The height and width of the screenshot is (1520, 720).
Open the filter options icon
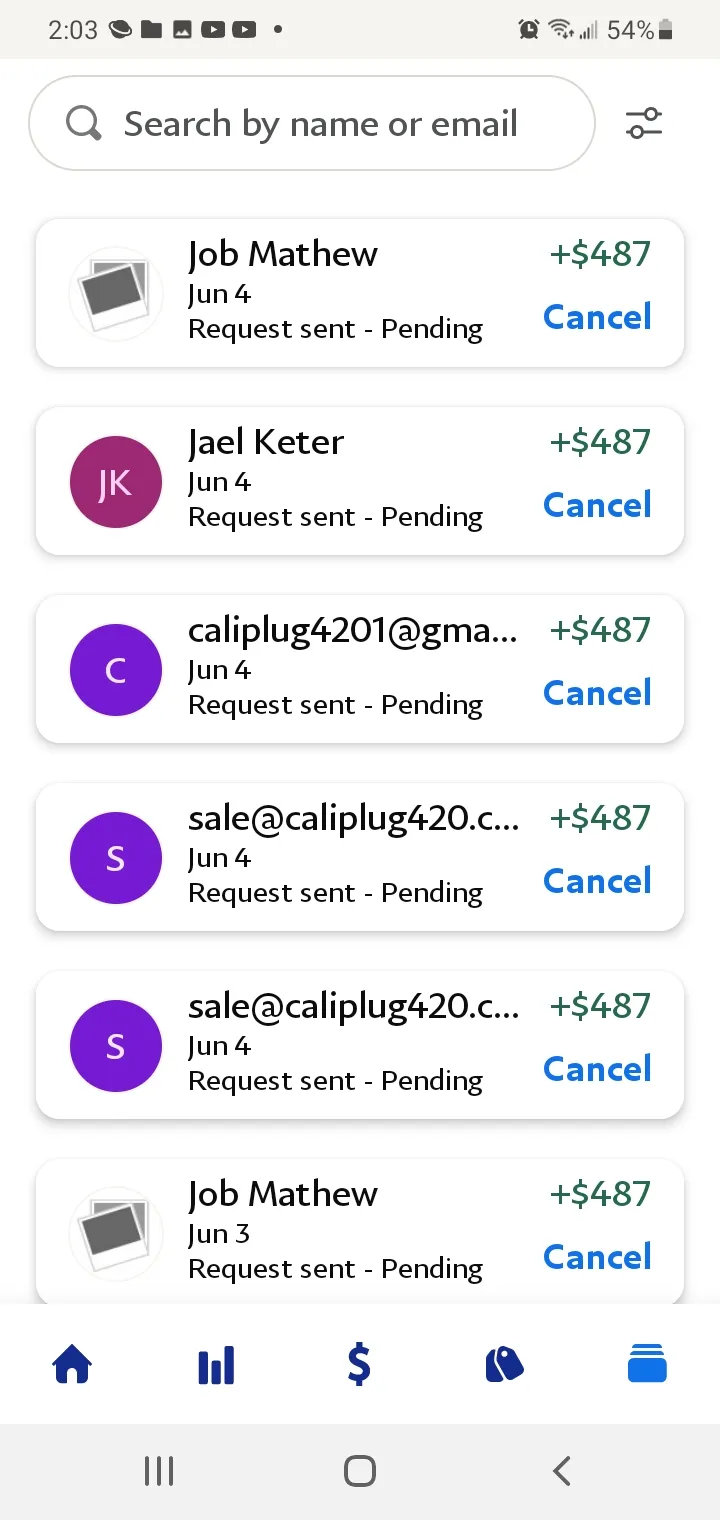(x=644, y=124)
